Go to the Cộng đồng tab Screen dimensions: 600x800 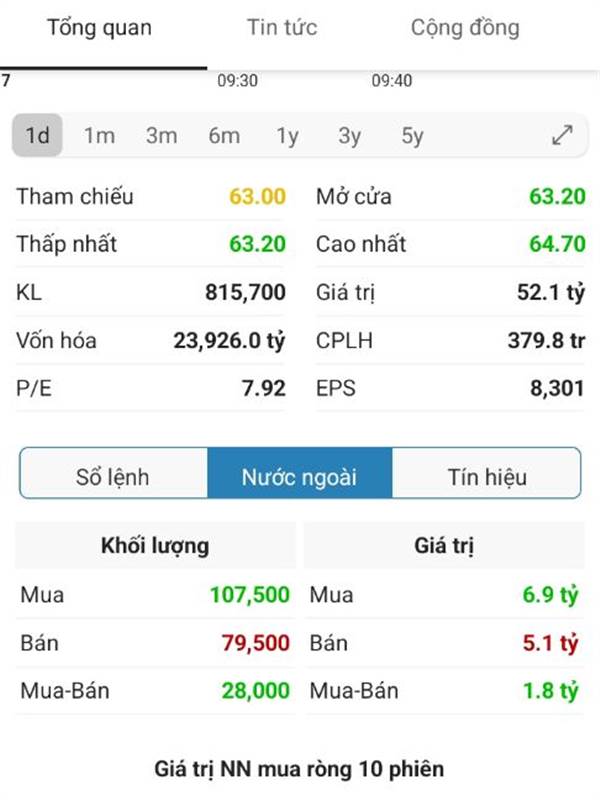click(465, 28)
